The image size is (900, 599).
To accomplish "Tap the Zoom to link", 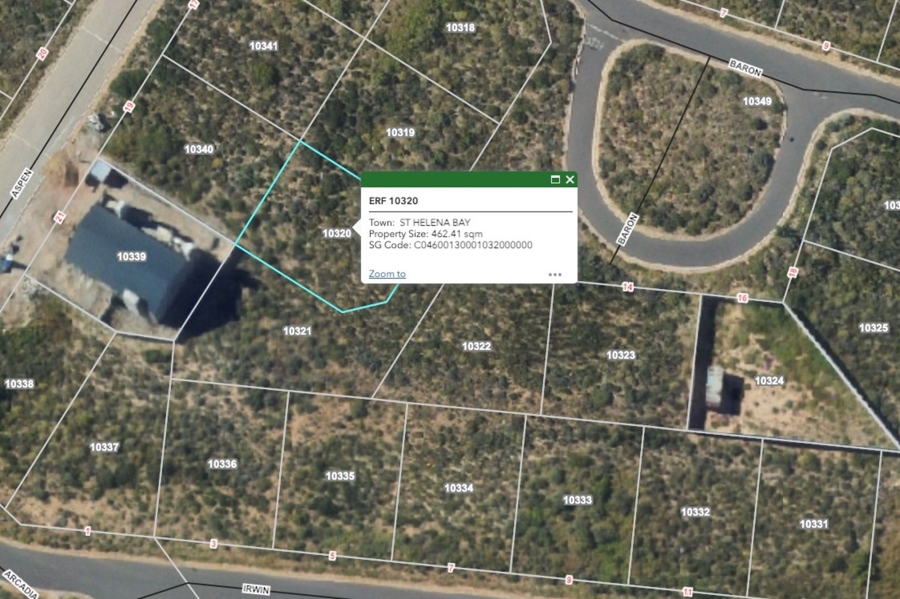I will click(x=387, y=273).
